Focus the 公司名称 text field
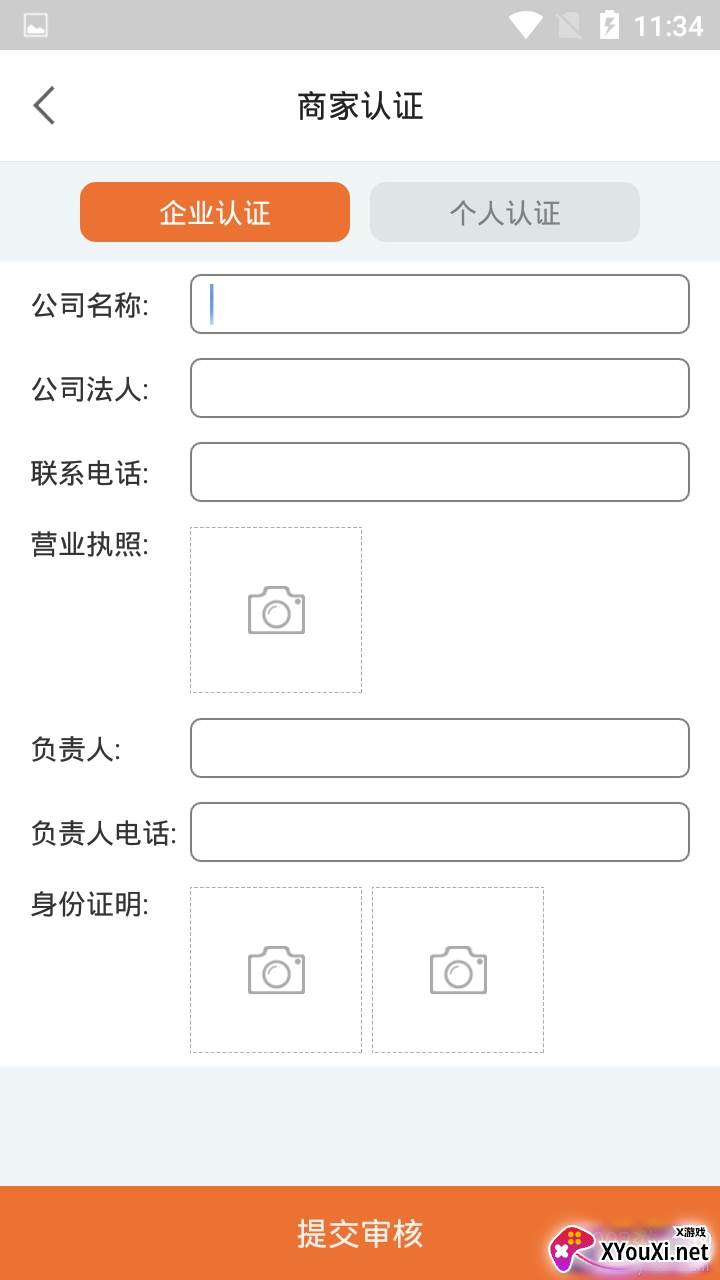 pos(440,304)
